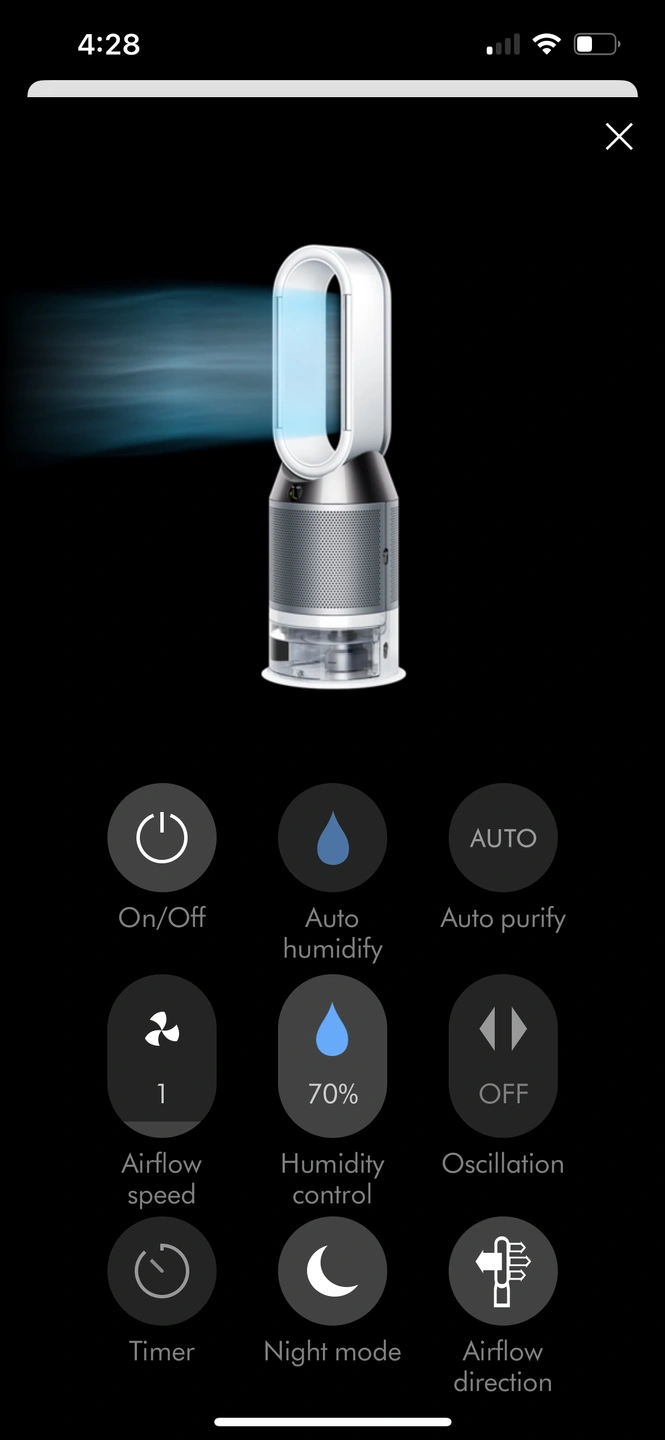Toggle Oscillation currently OFF

click(503, 1056)
